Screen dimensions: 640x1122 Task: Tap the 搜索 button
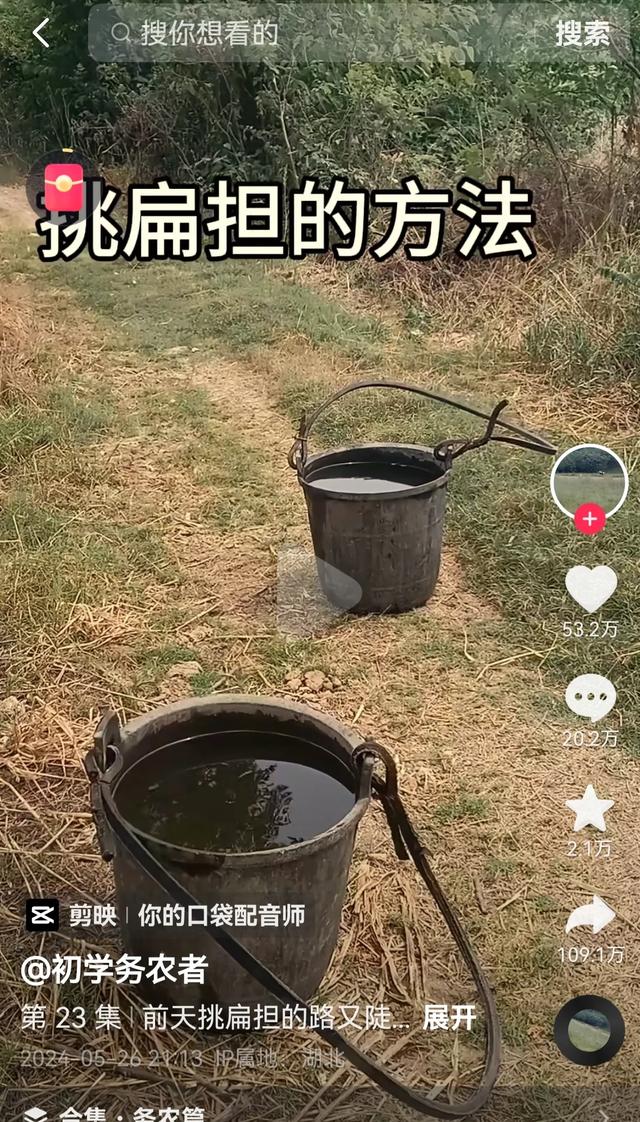pos(583,33)
